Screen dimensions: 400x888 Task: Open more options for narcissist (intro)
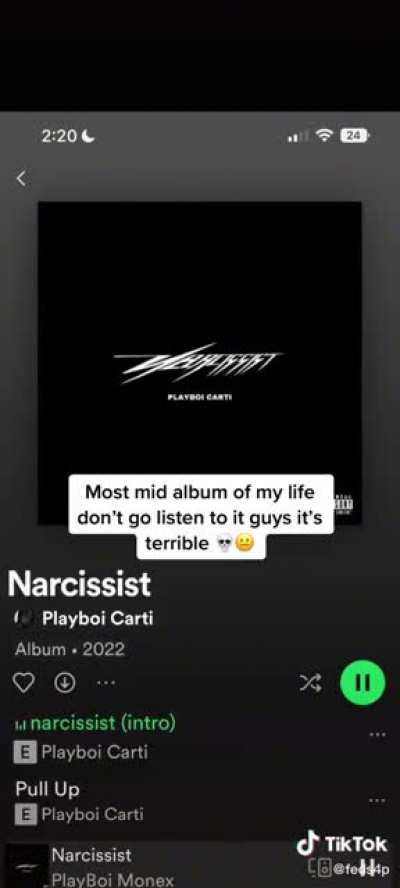click(377, 735)
